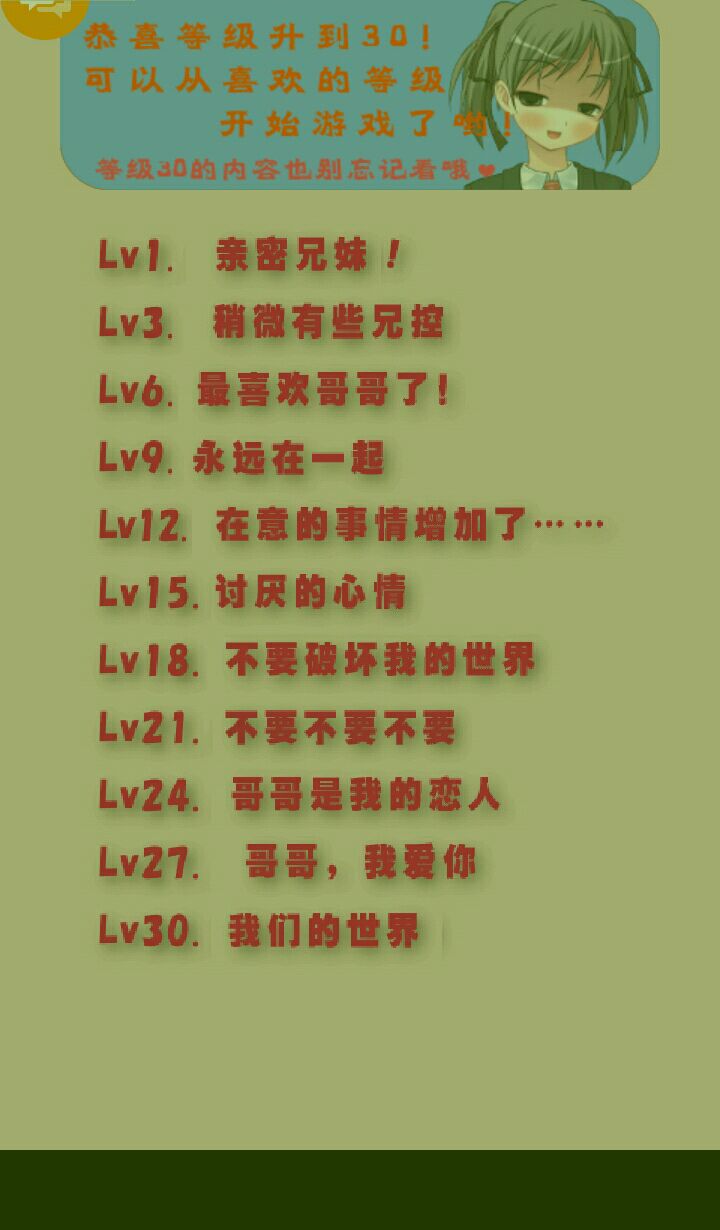This screenshot has height=1230, width=720.
Task: Select level Lv3 稍微有些兄控
Action: coord(271,323)
